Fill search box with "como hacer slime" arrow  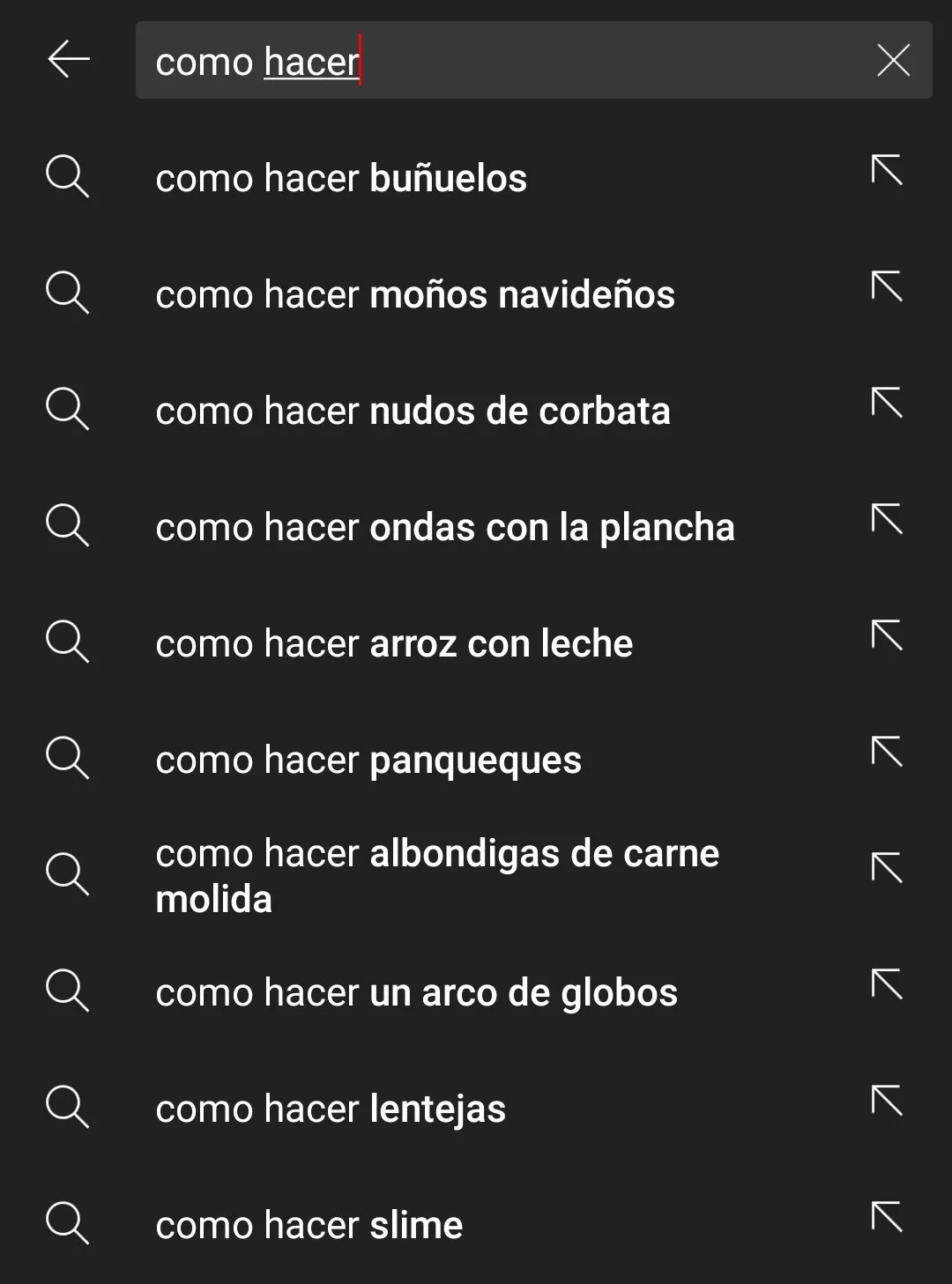pos(887,1217)
